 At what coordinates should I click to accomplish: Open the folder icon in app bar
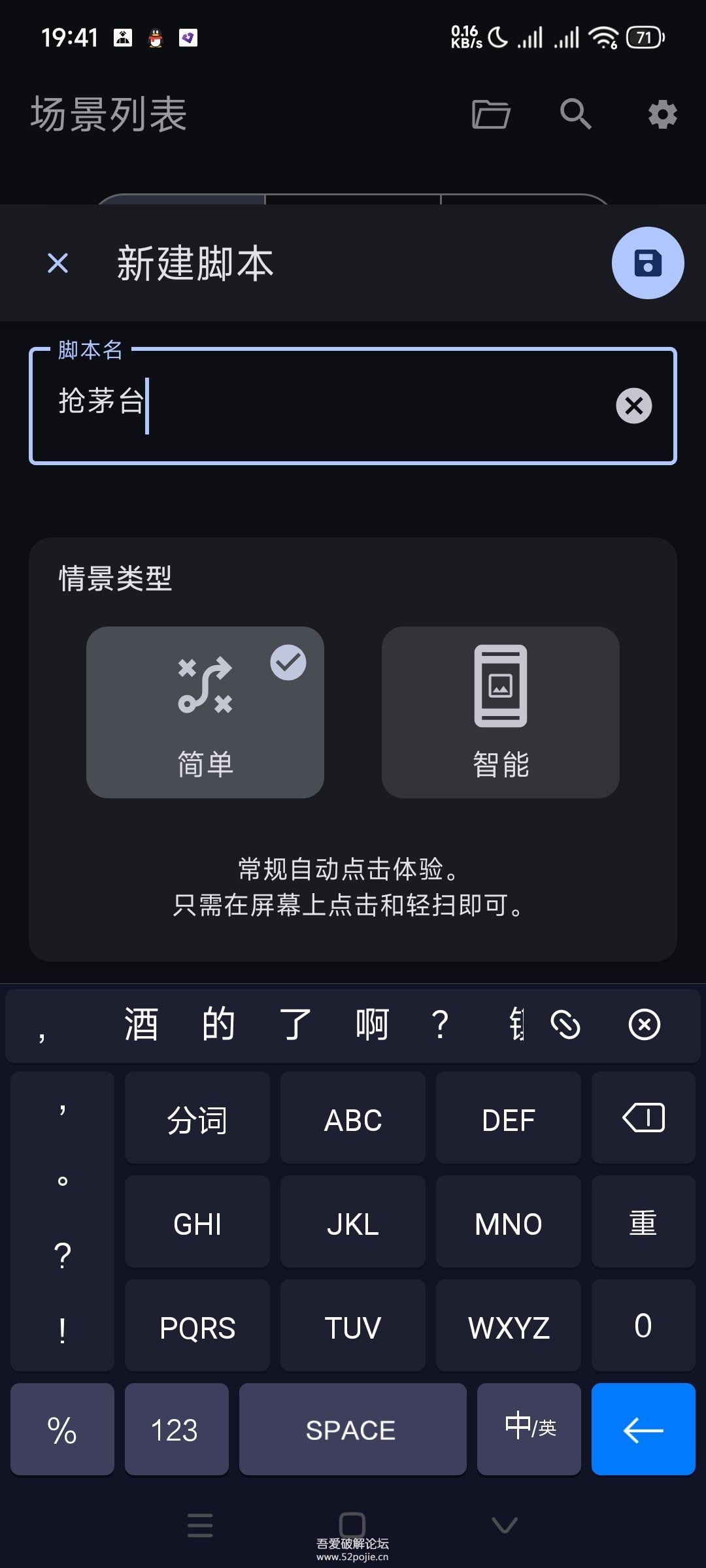pos(490,114)
